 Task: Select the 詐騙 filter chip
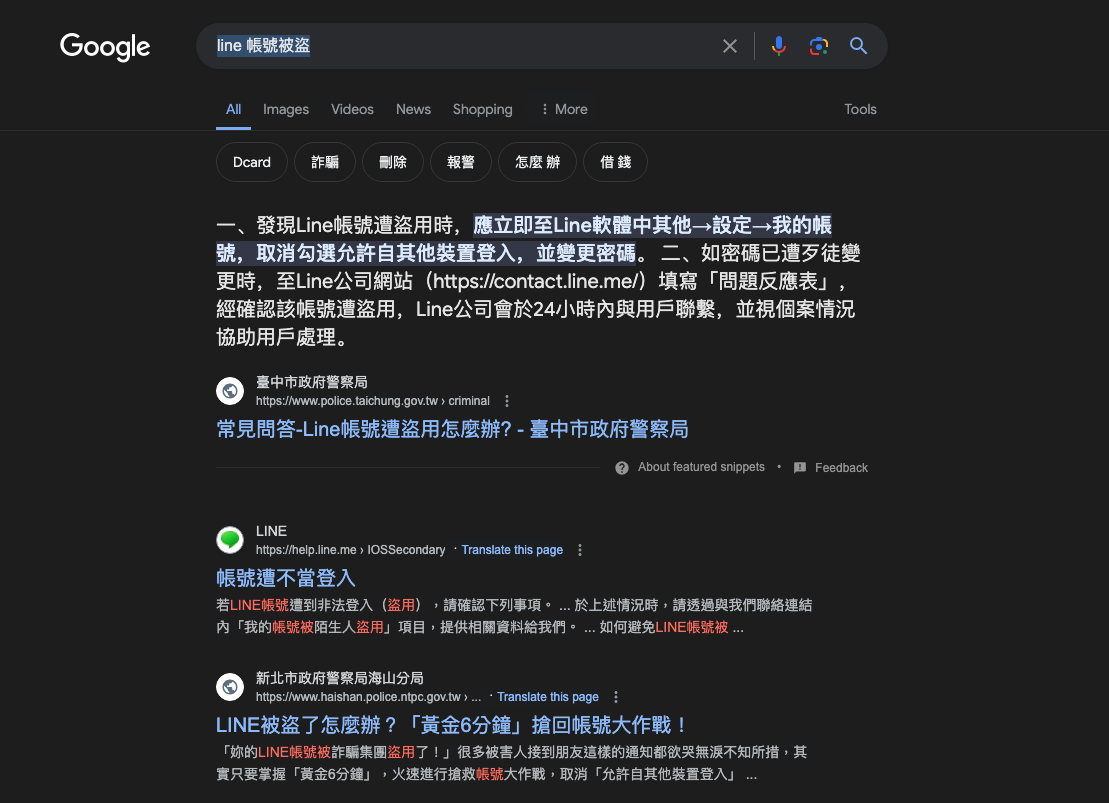325,162
